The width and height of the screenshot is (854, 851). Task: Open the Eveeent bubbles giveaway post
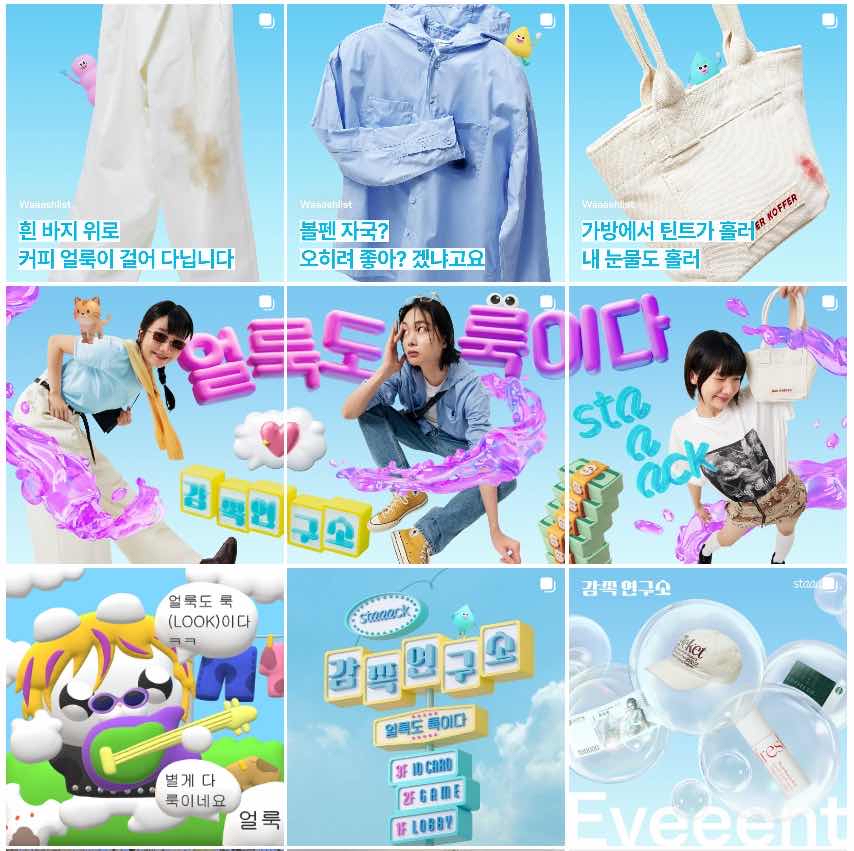[x=708, y=707]
